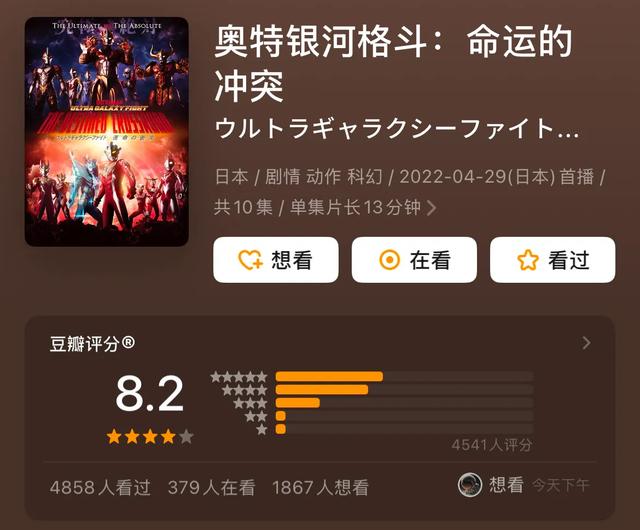Open the Ultra Galaxy Fight poster image
This screenshot has width=640, height=530.
point(107,131)
